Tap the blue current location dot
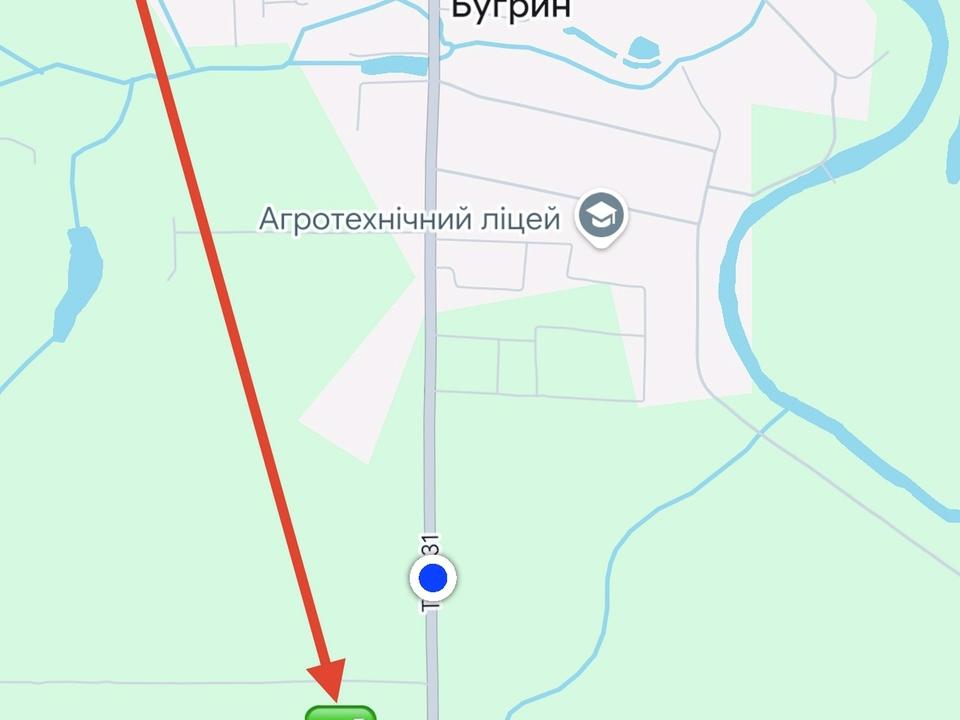Screen dimensions: 960x720 click(x=433, y=577)
